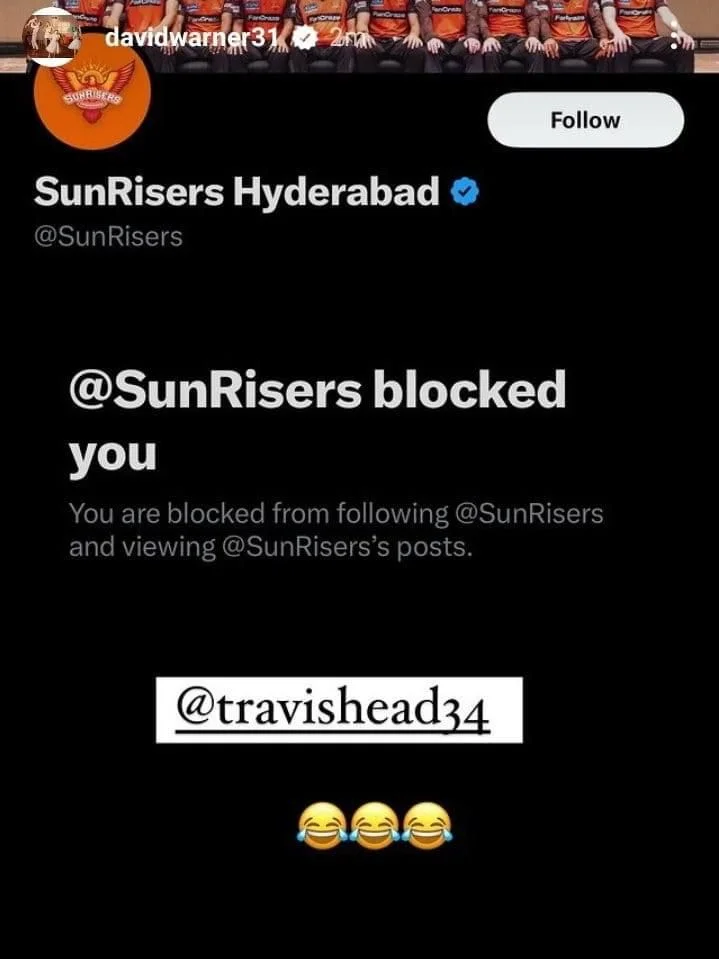Open the @travishead34 mention sticker

tap(338, 710)
